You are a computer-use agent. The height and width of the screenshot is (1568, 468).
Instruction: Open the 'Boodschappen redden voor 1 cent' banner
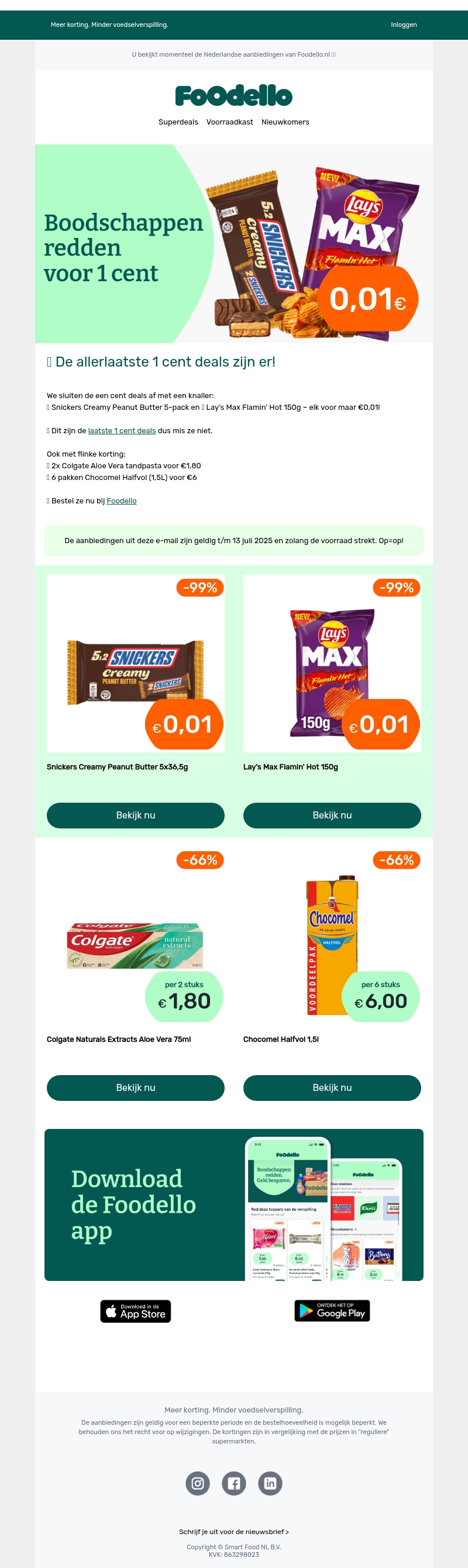[233, 243]
